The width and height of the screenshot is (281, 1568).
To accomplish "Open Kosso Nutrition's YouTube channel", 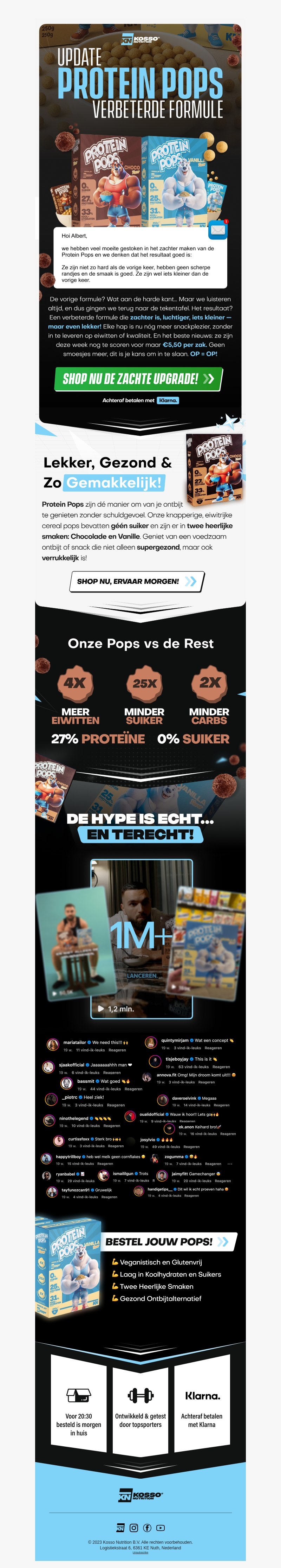I will [161, 1527].
